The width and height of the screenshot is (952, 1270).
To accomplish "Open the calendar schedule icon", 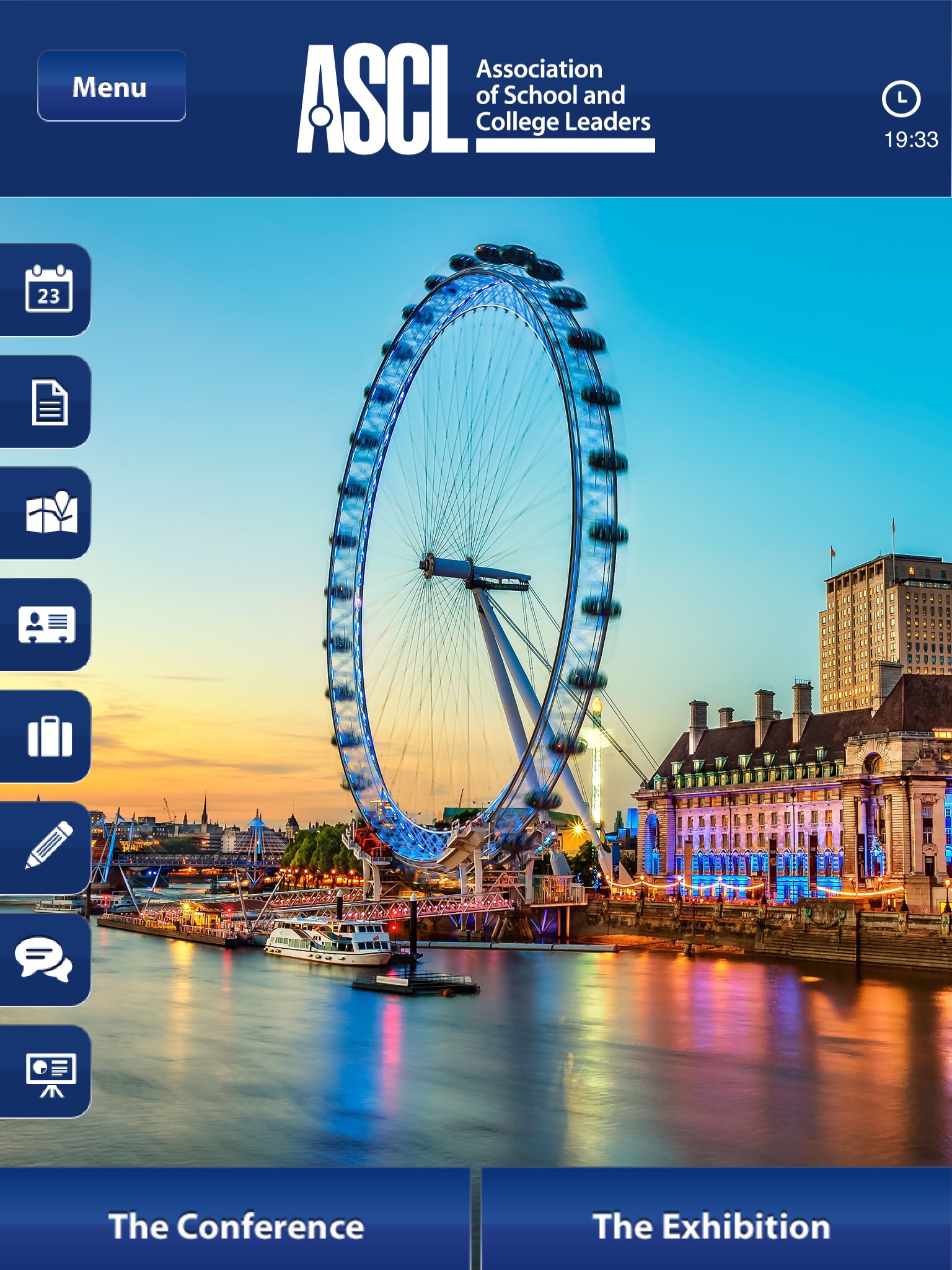I will pos(47,290).
